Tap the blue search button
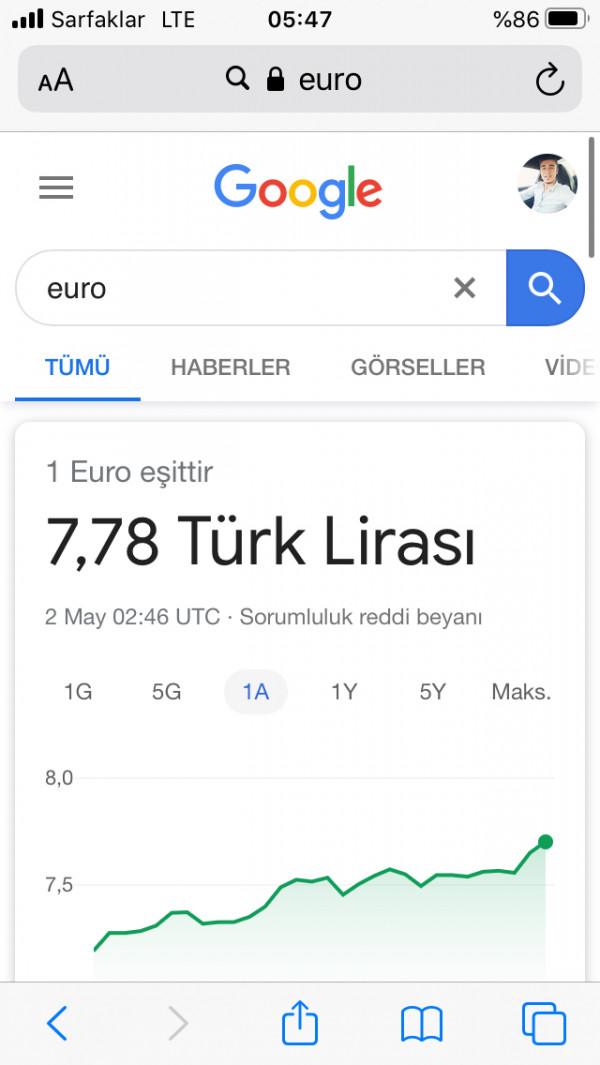 coord(545,288)
